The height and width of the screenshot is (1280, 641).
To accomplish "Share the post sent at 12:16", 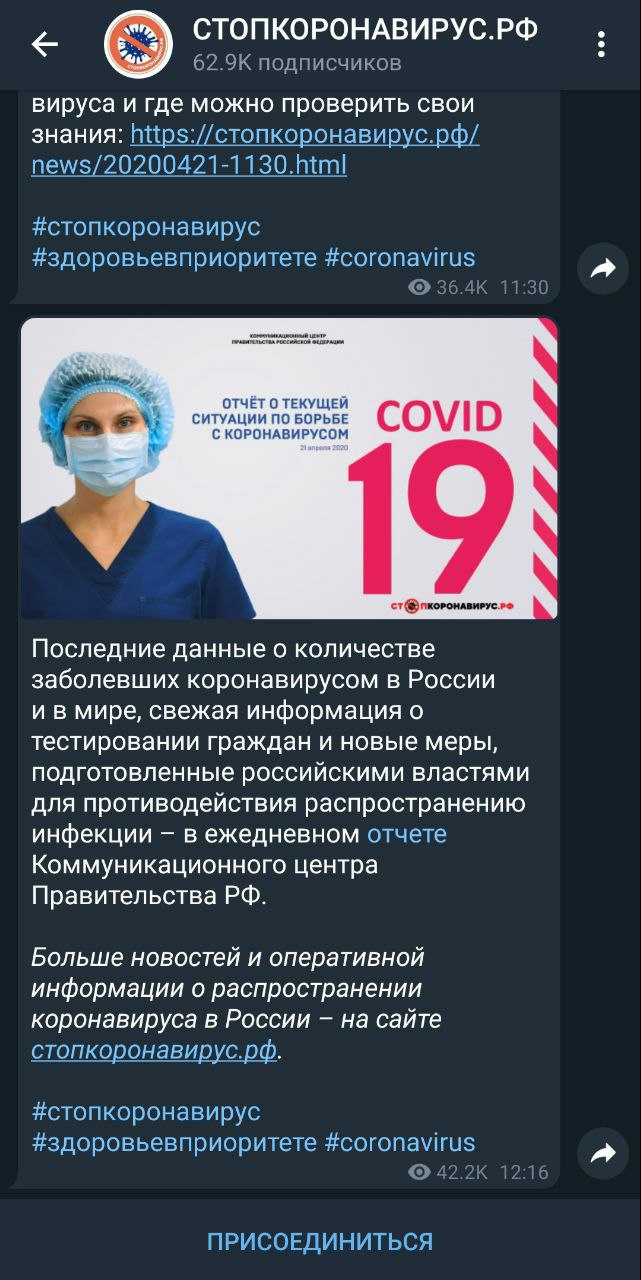I will coord(603,1154).
